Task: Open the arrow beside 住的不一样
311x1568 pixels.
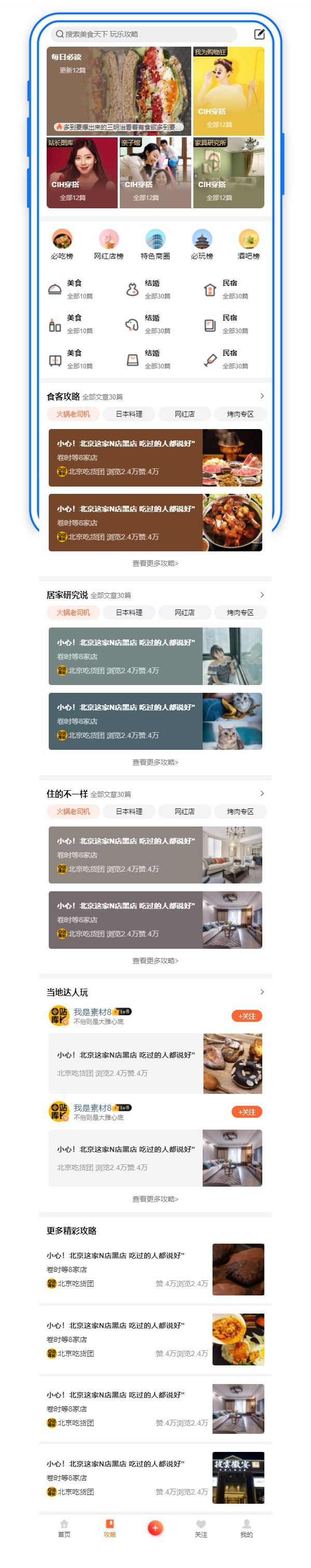Action: coord(262,793)
